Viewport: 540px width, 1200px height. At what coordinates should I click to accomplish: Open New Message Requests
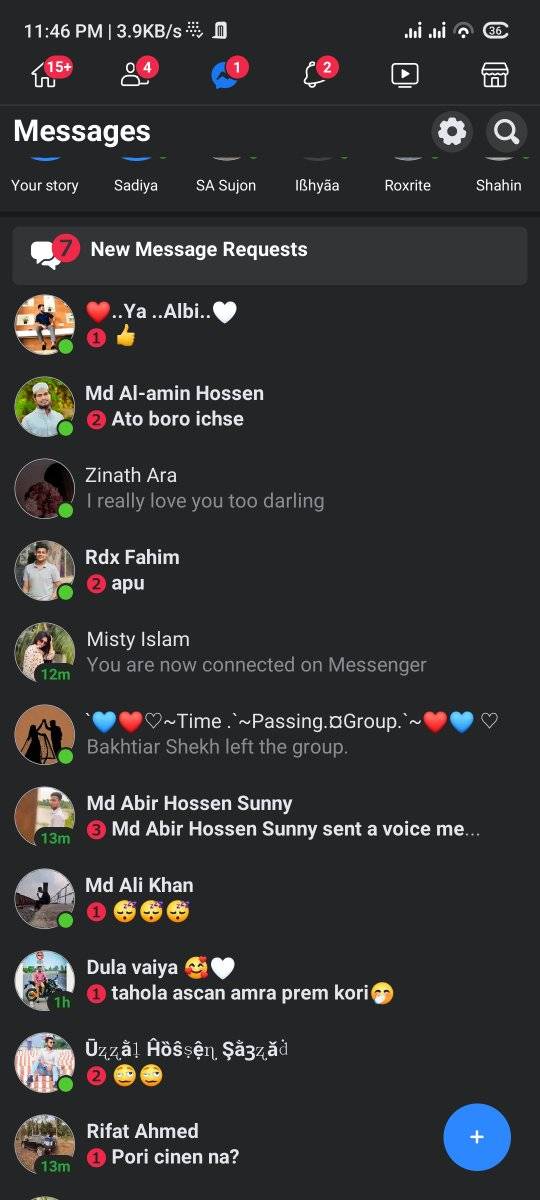[270, 255]
